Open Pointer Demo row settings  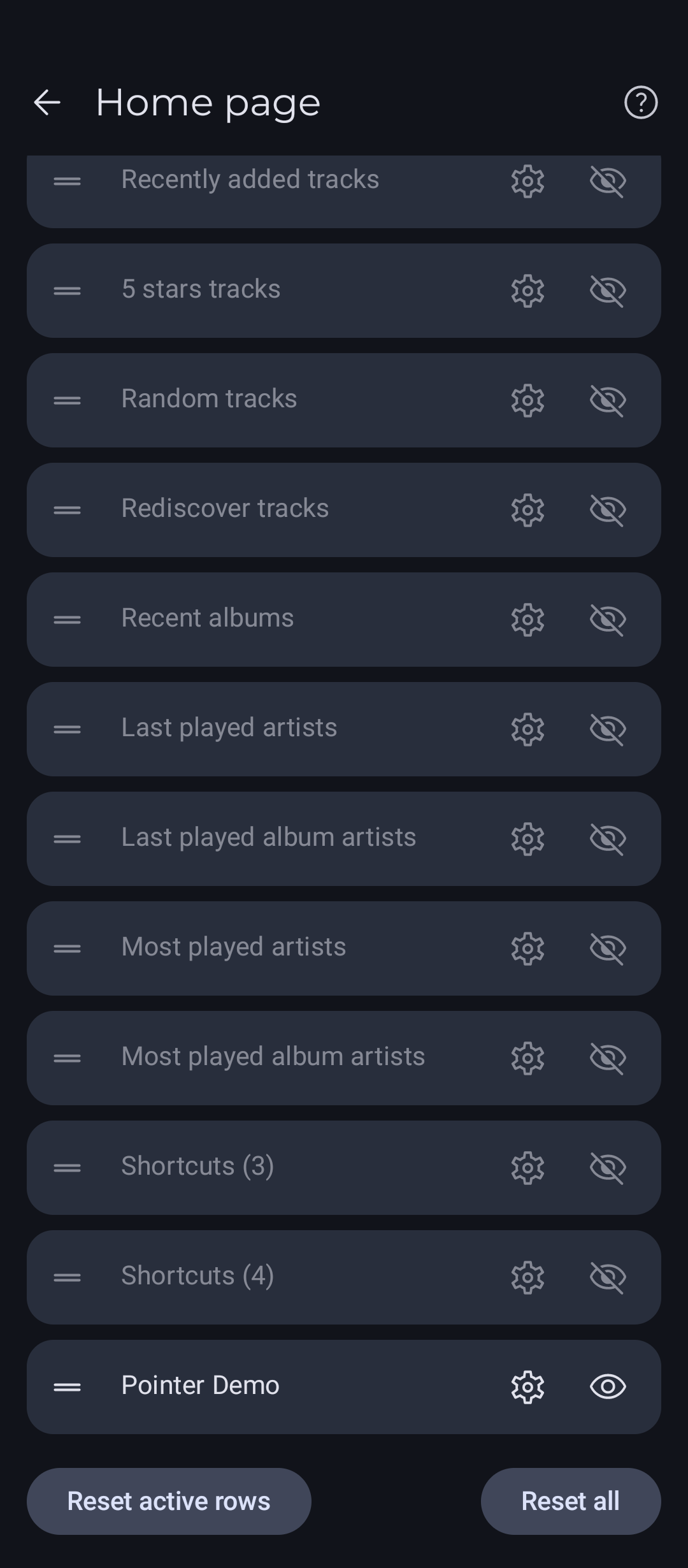(527, 1387)
